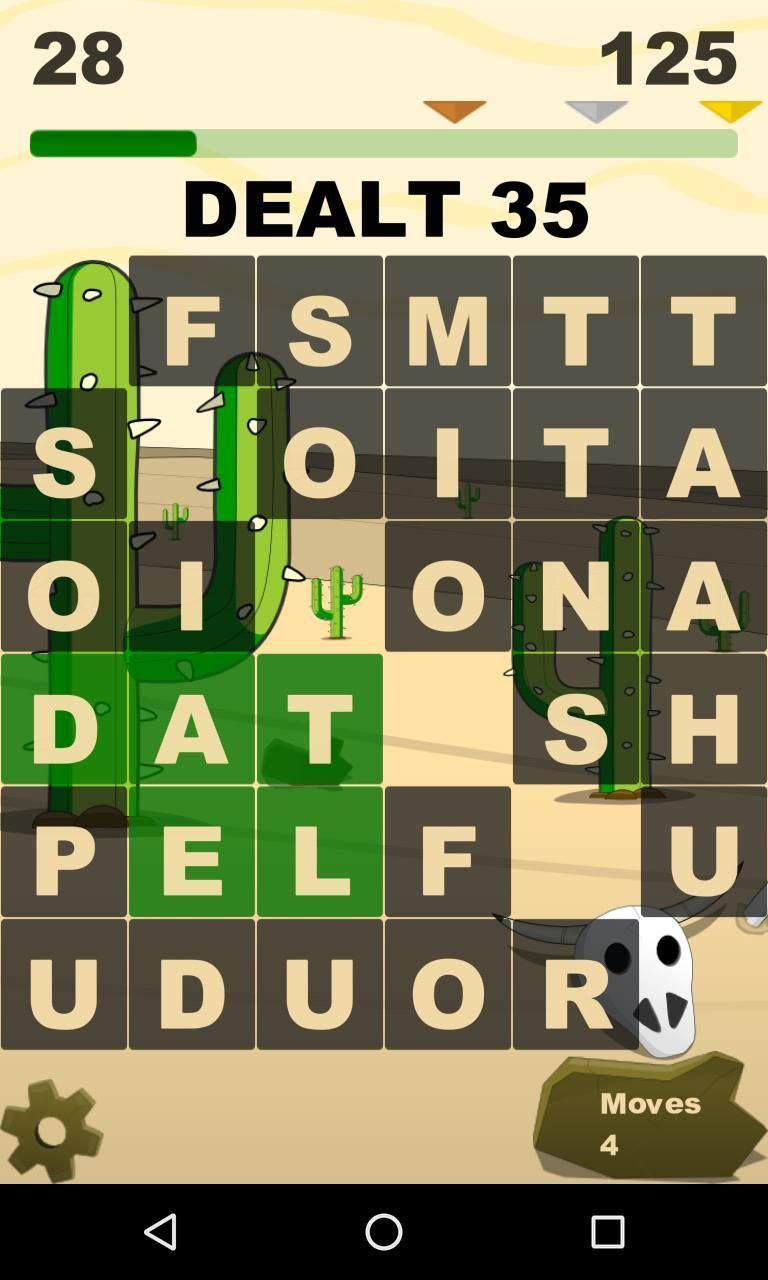Select the P letter tile

click(64, 852)
